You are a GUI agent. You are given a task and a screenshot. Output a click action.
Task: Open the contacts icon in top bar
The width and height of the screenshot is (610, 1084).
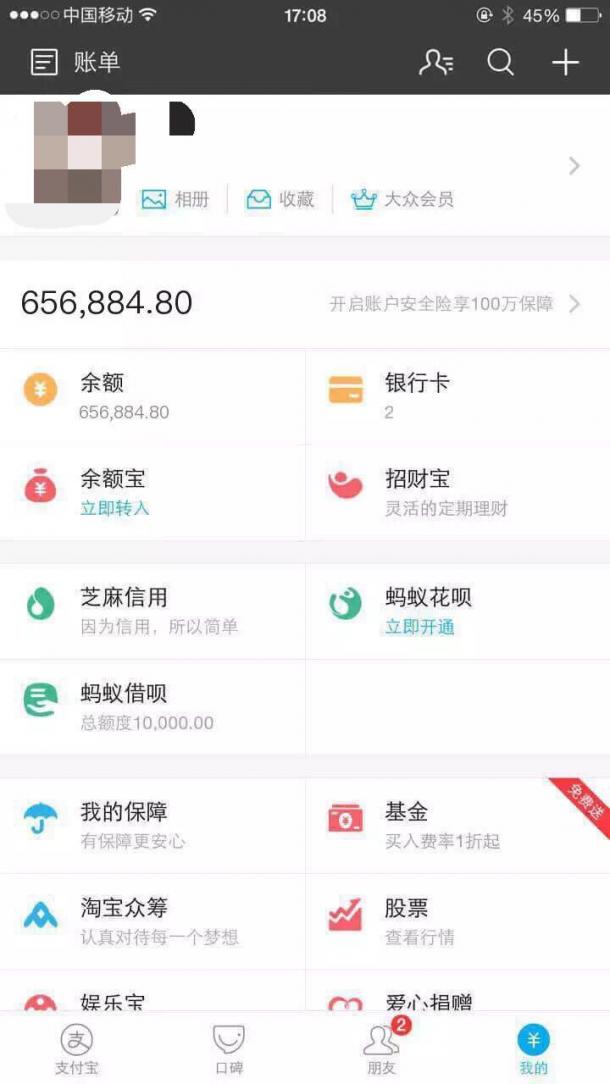click(x=436, y=63)
